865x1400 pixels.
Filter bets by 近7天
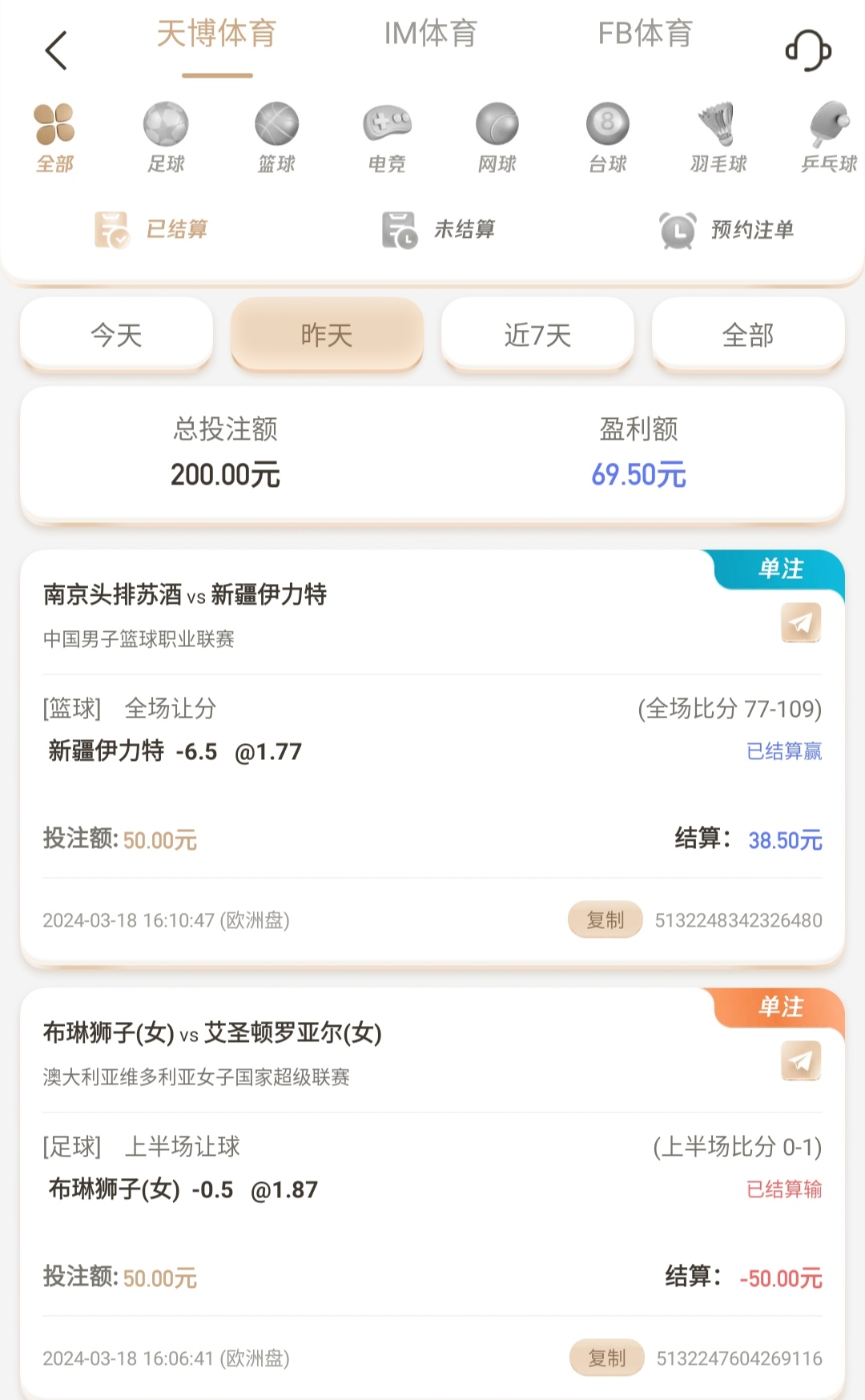pyautogui.click(x=537, y=335)
